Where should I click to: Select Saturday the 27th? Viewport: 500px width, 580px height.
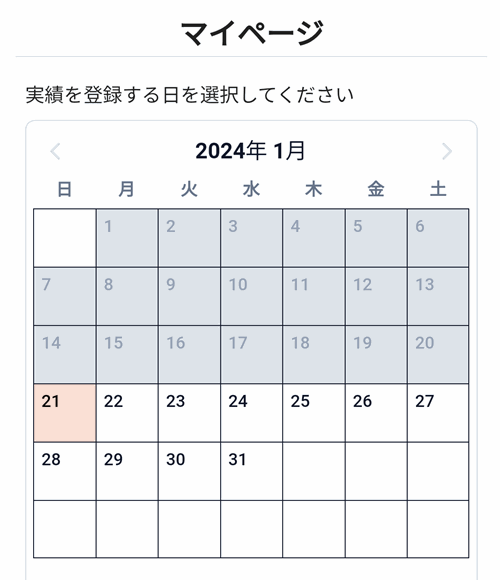coord(438,413)
